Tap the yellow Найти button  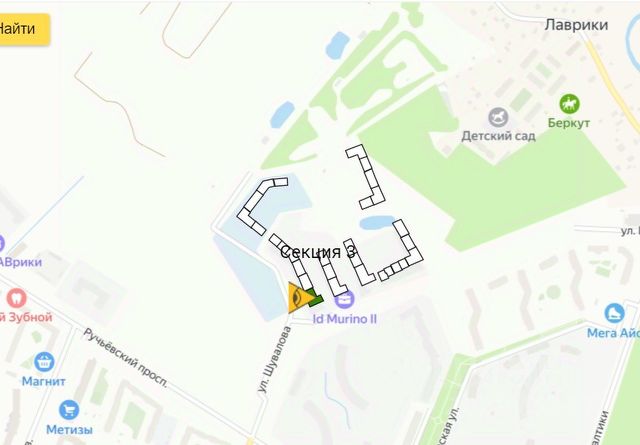click(20, 28)
